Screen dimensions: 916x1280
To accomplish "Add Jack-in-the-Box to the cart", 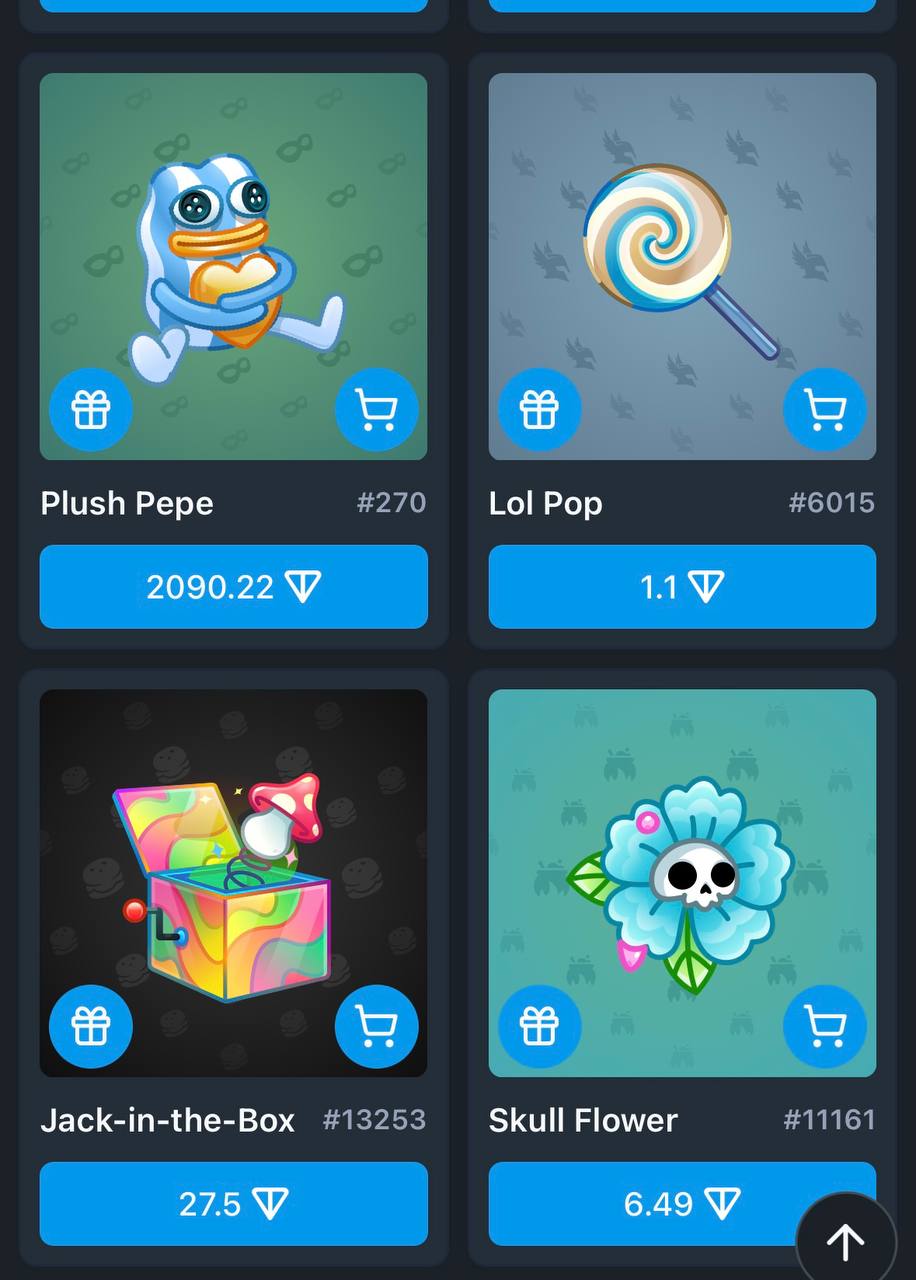I will point(376,1026).
